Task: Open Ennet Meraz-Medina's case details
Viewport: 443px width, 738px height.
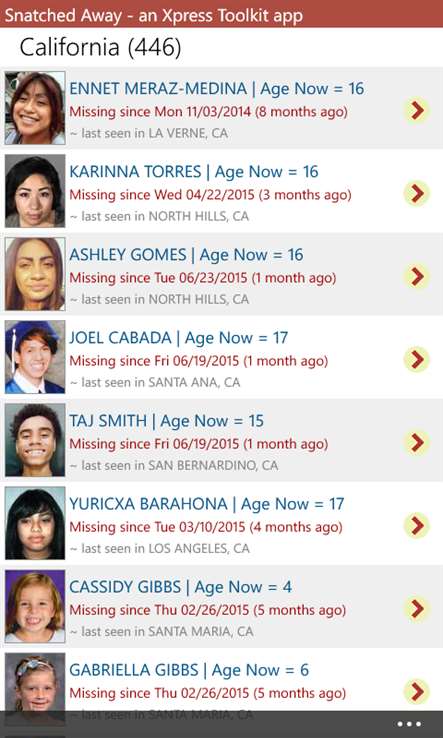Action: (x=221, y=108)
